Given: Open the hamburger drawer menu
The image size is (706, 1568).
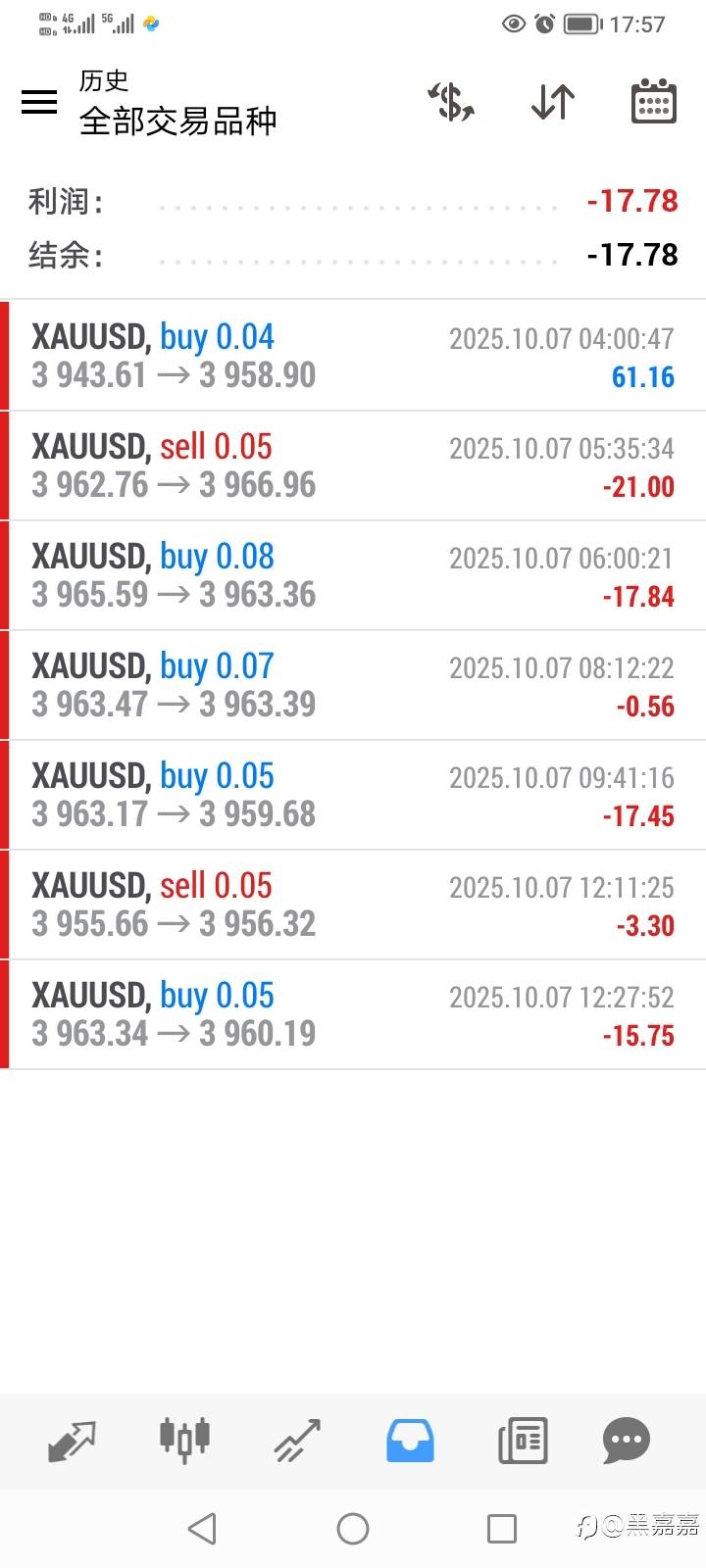Looking at the screenshot, I should 39,102.
